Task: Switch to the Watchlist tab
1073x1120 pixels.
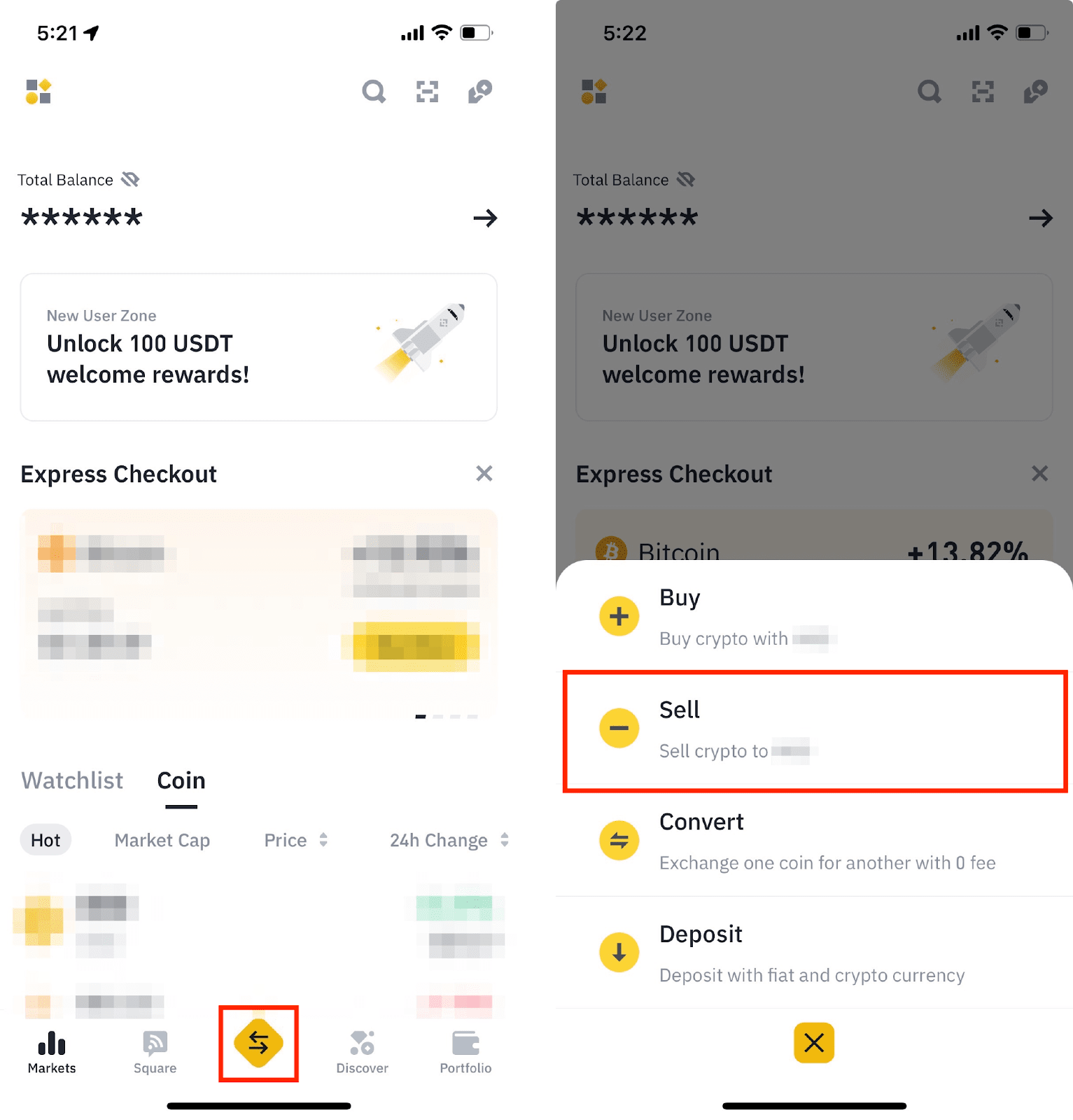Action: [72, 780]
